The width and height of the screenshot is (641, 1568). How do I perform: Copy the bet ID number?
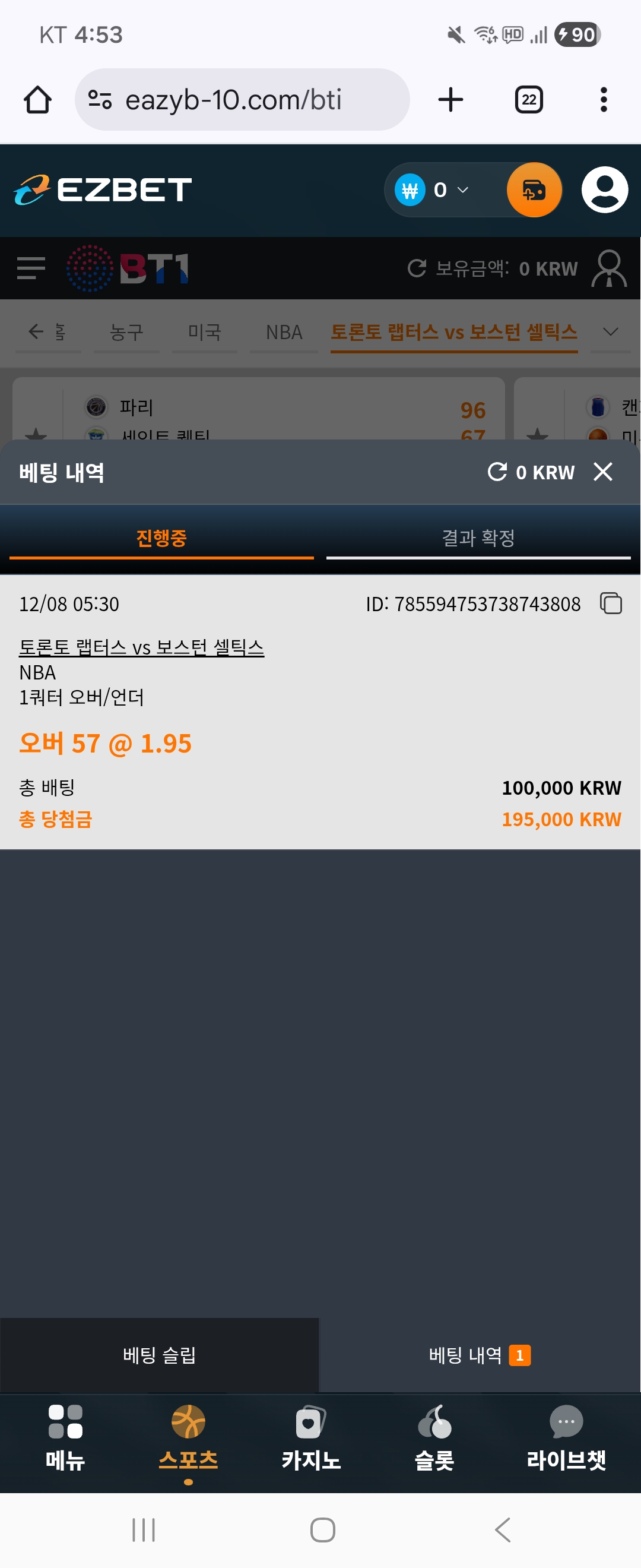[611, 603]
